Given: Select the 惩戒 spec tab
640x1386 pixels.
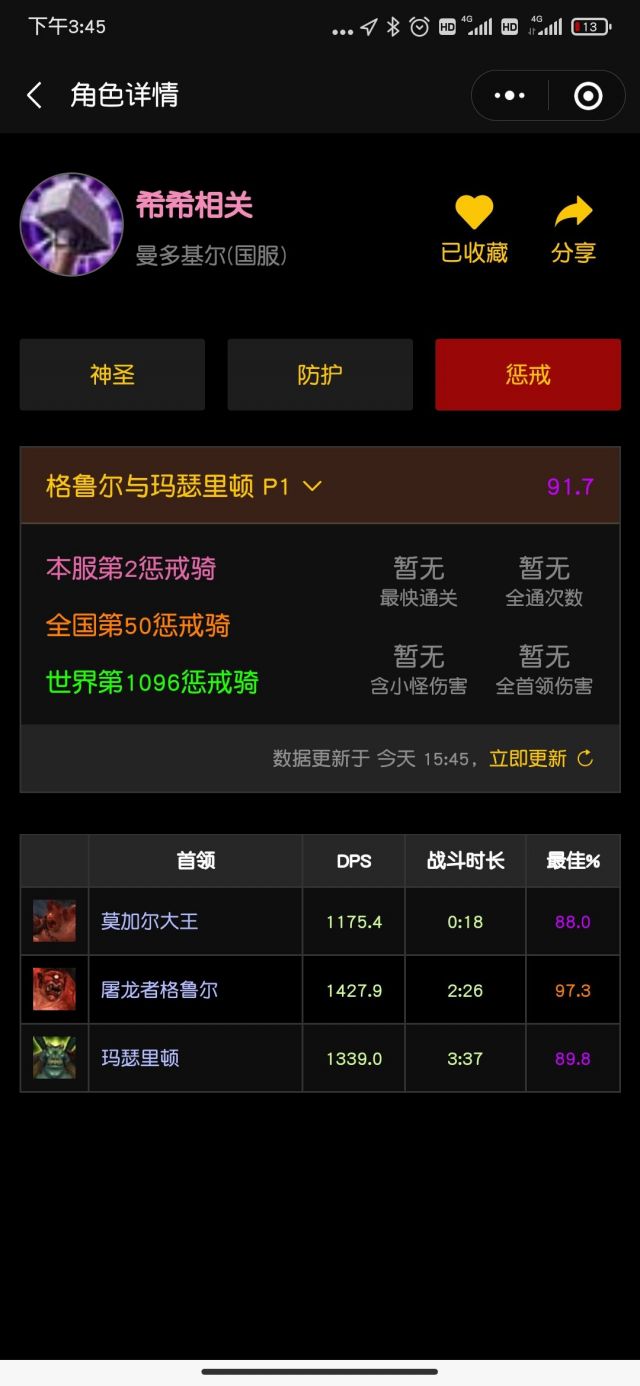Looking at the screenshot, I should (x=528, y=375).
